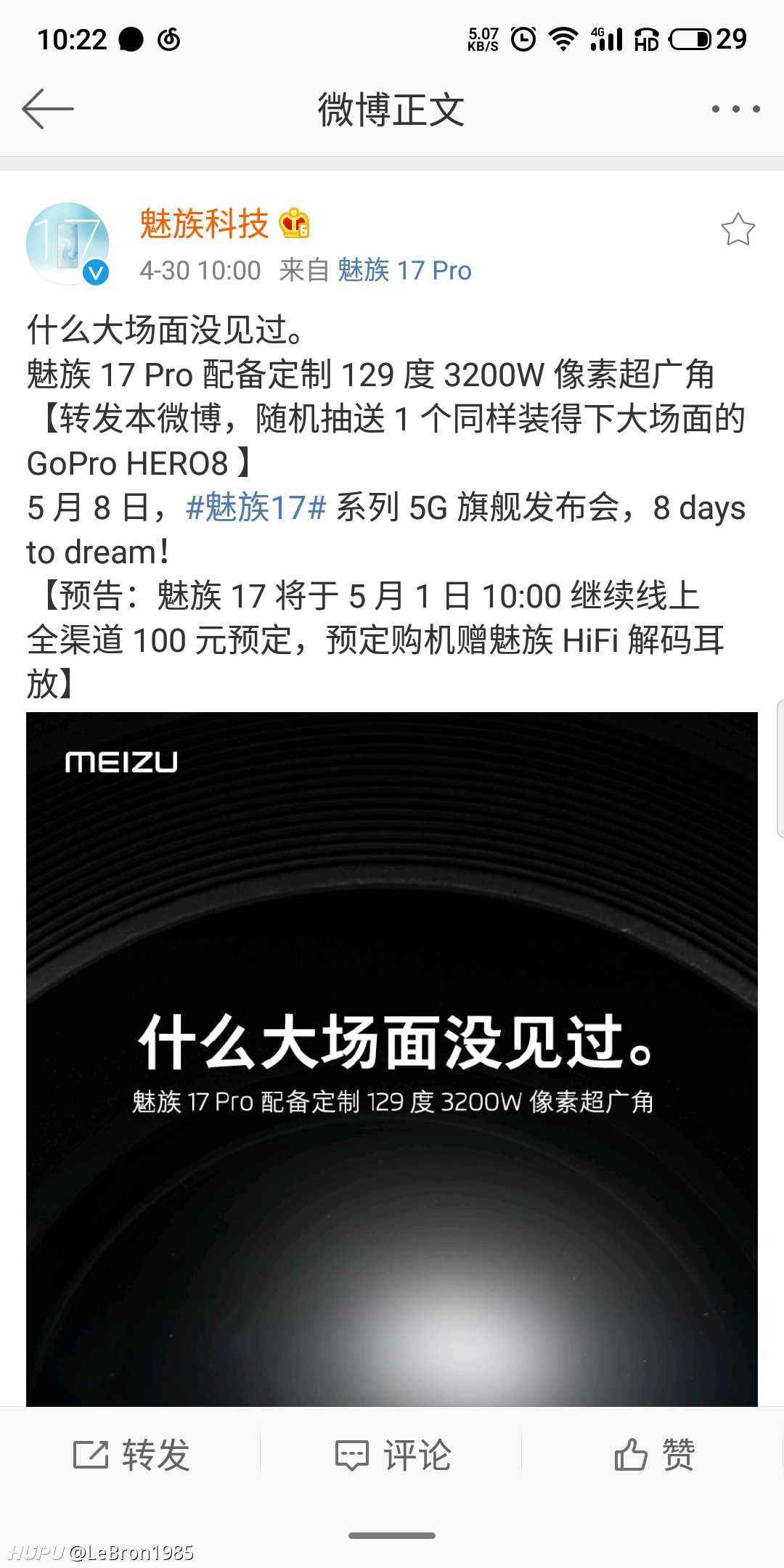Go back using the top-left arrow
784x1568 pixels.
pyautogui.click(x=48, y=109)
